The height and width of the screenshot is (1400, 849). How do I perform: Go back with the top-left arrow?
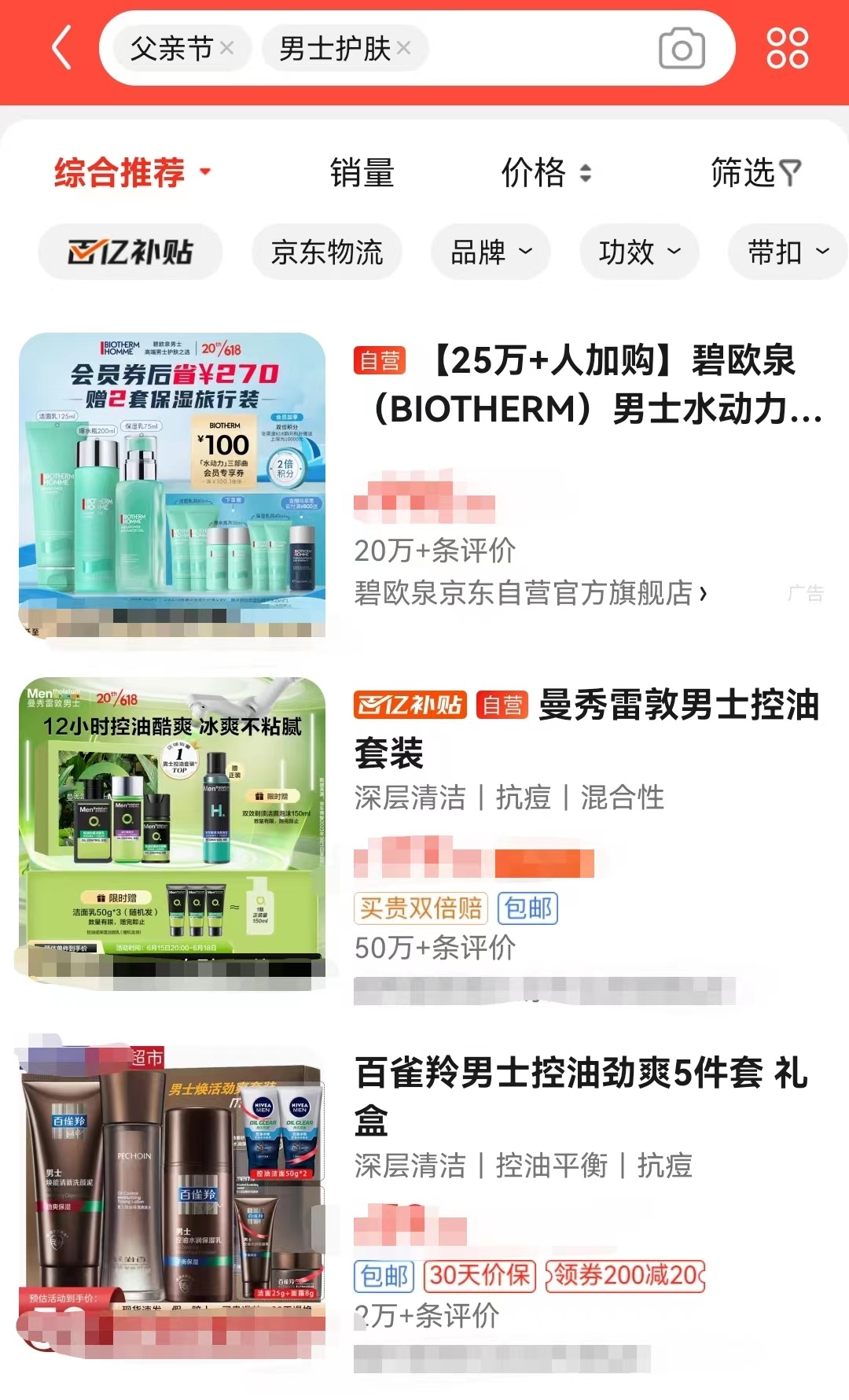point(62,49)
